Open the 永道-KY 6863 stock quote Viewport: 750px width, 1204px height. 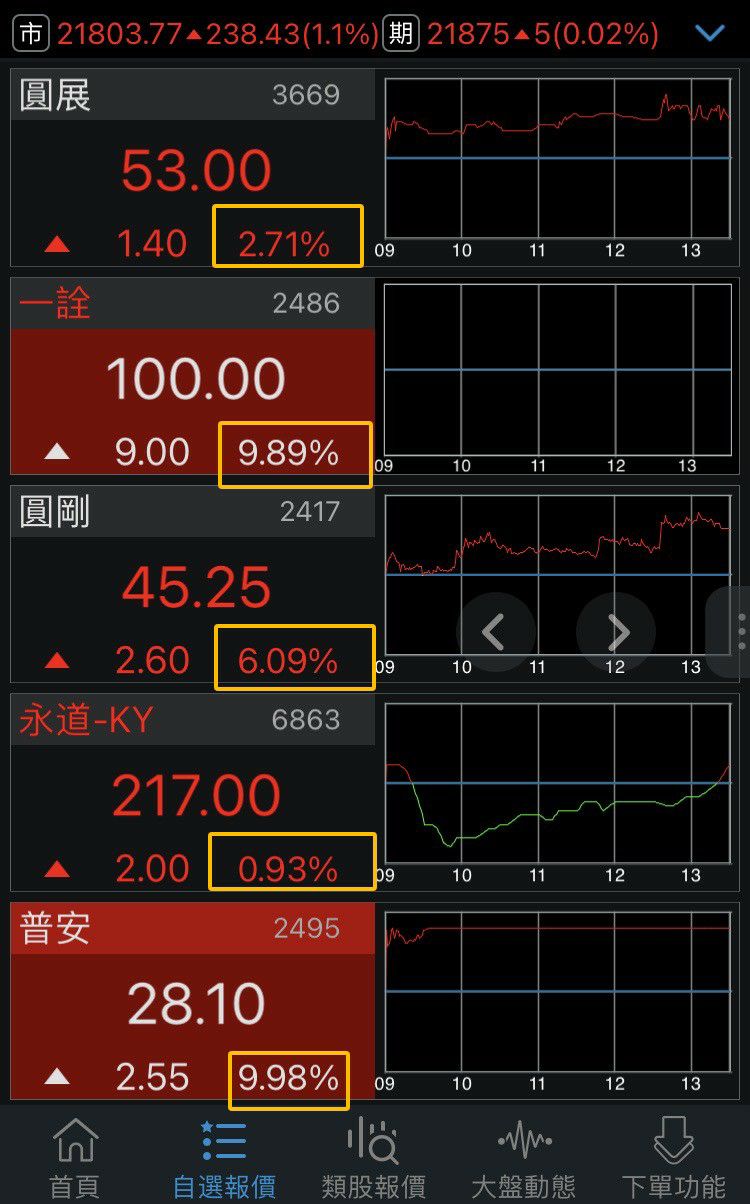click(x=192, y=794)
